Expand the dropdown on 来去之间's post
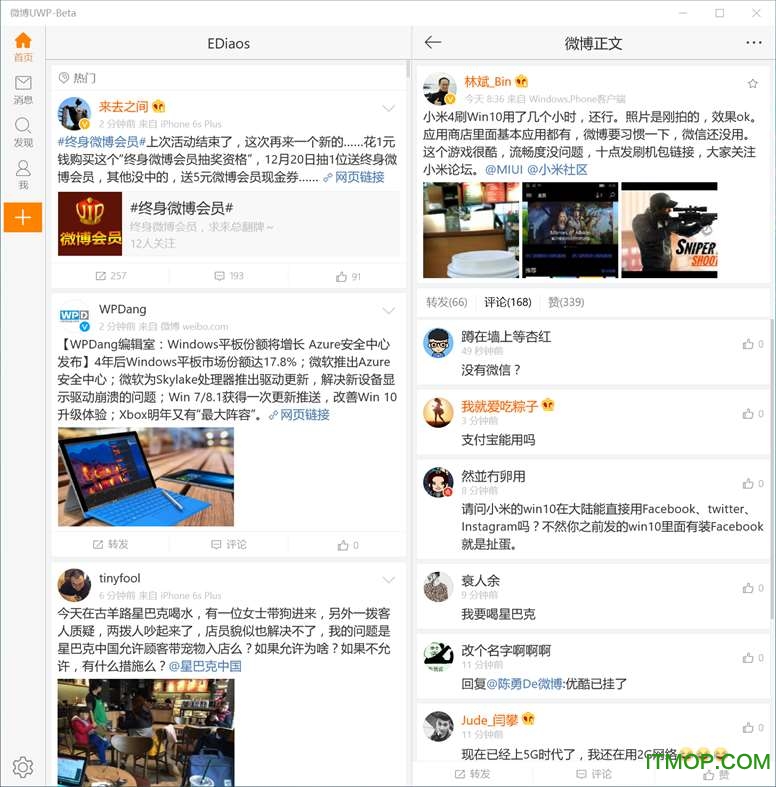The height and width of the screenshot is (787, 776). click(x=389, y=108)
